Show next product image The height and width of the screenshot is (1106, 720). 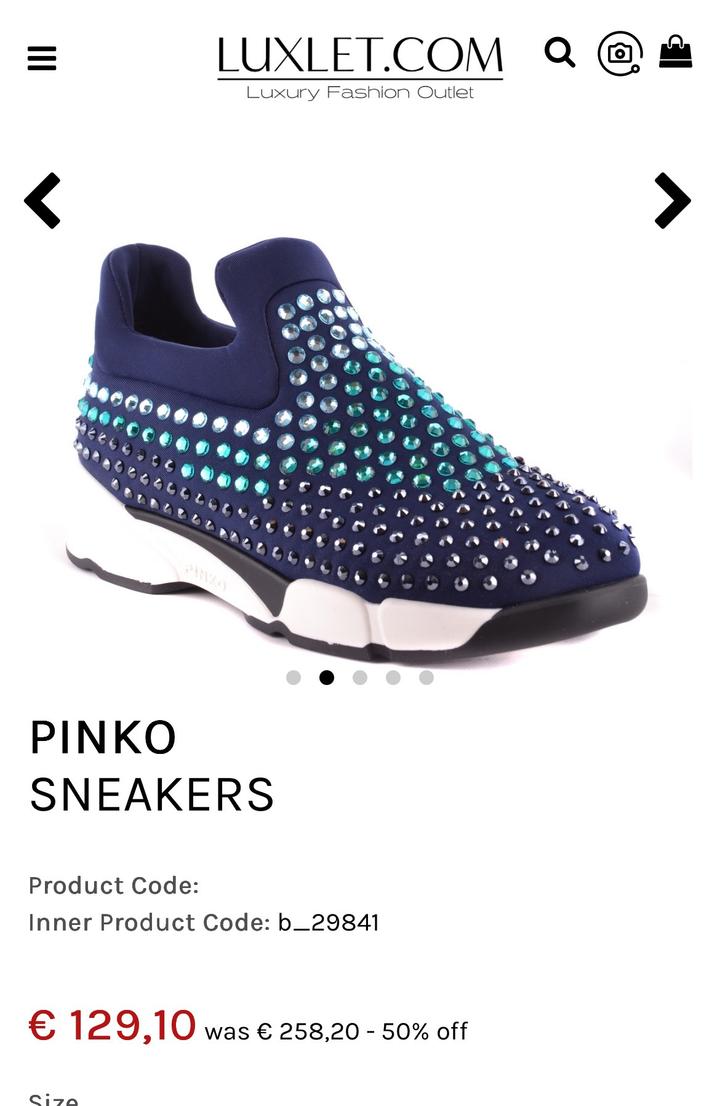672,201
